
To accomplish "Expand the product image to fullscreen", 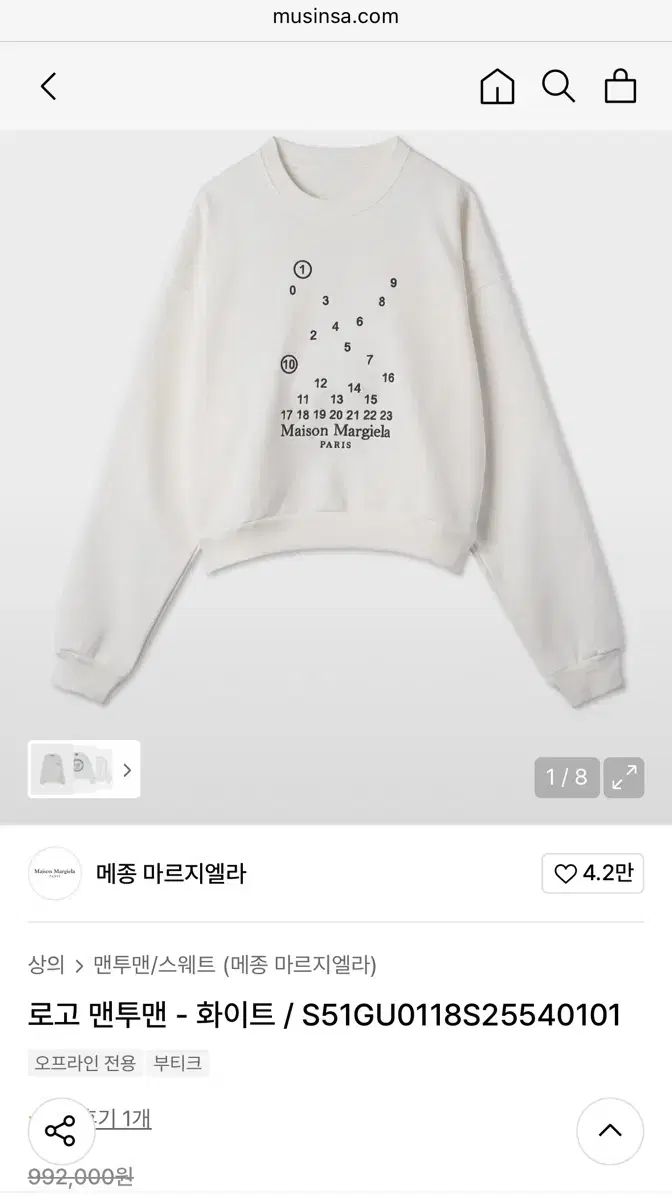I will [x=625, y=777].
